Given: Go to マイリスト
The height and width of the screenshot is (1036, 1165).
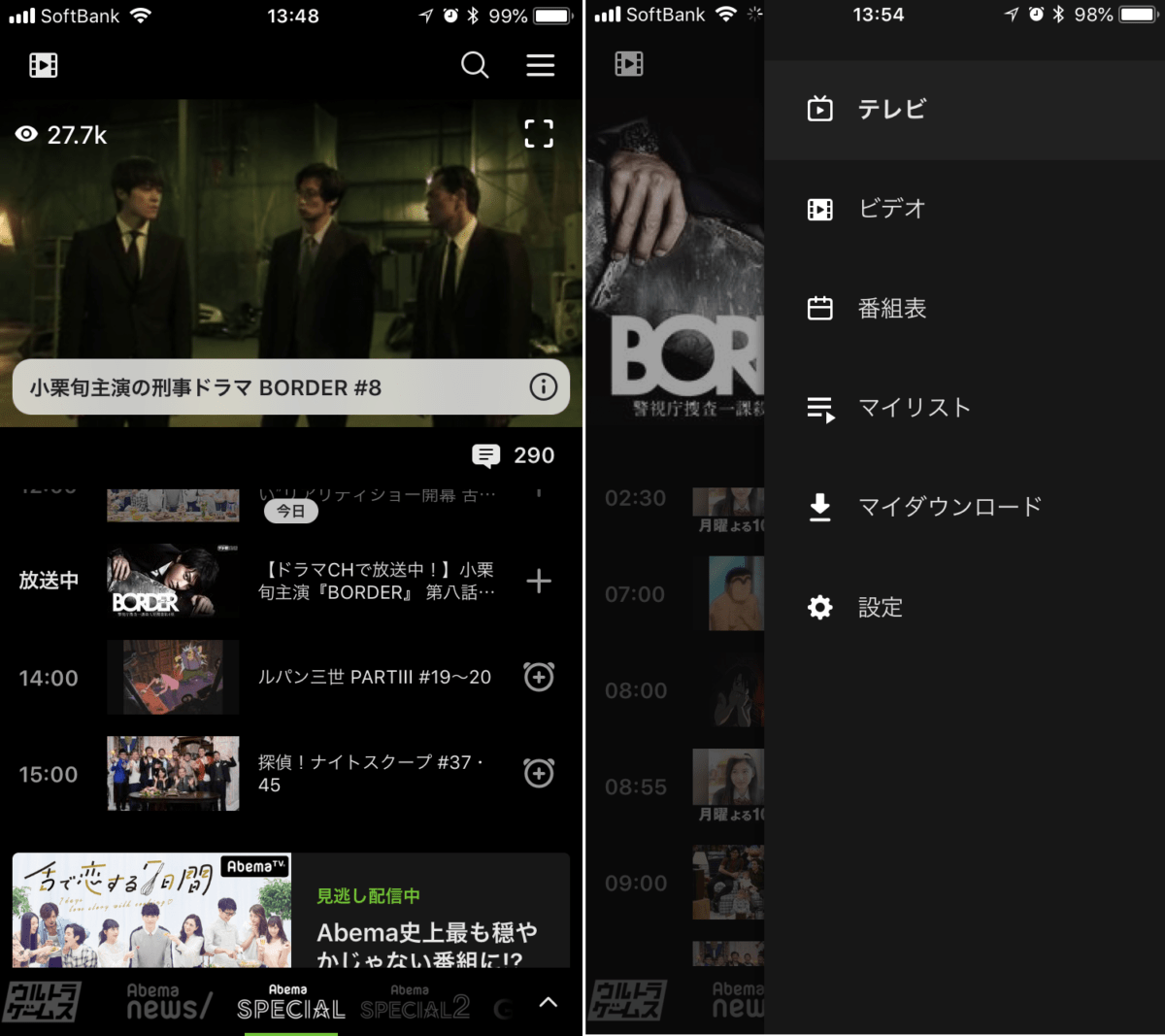Looking at the screenshot, I should (913, 408).
